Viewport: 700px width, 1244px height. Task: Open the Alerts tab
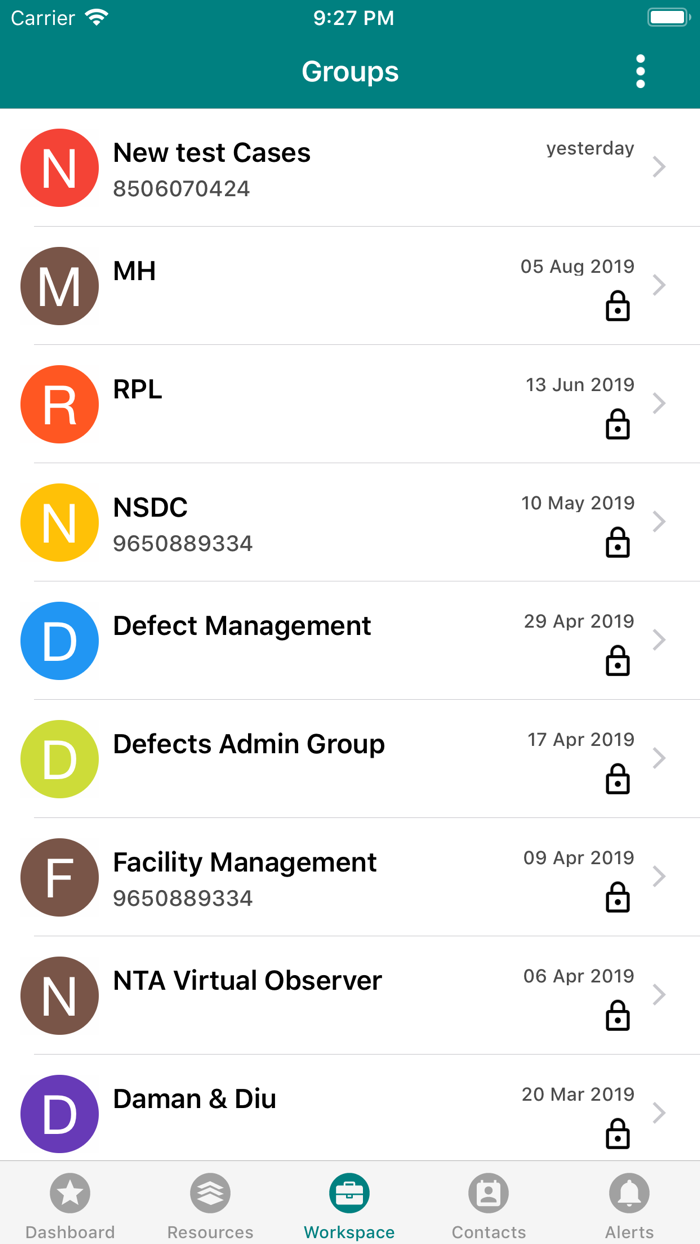point(629,1204)
